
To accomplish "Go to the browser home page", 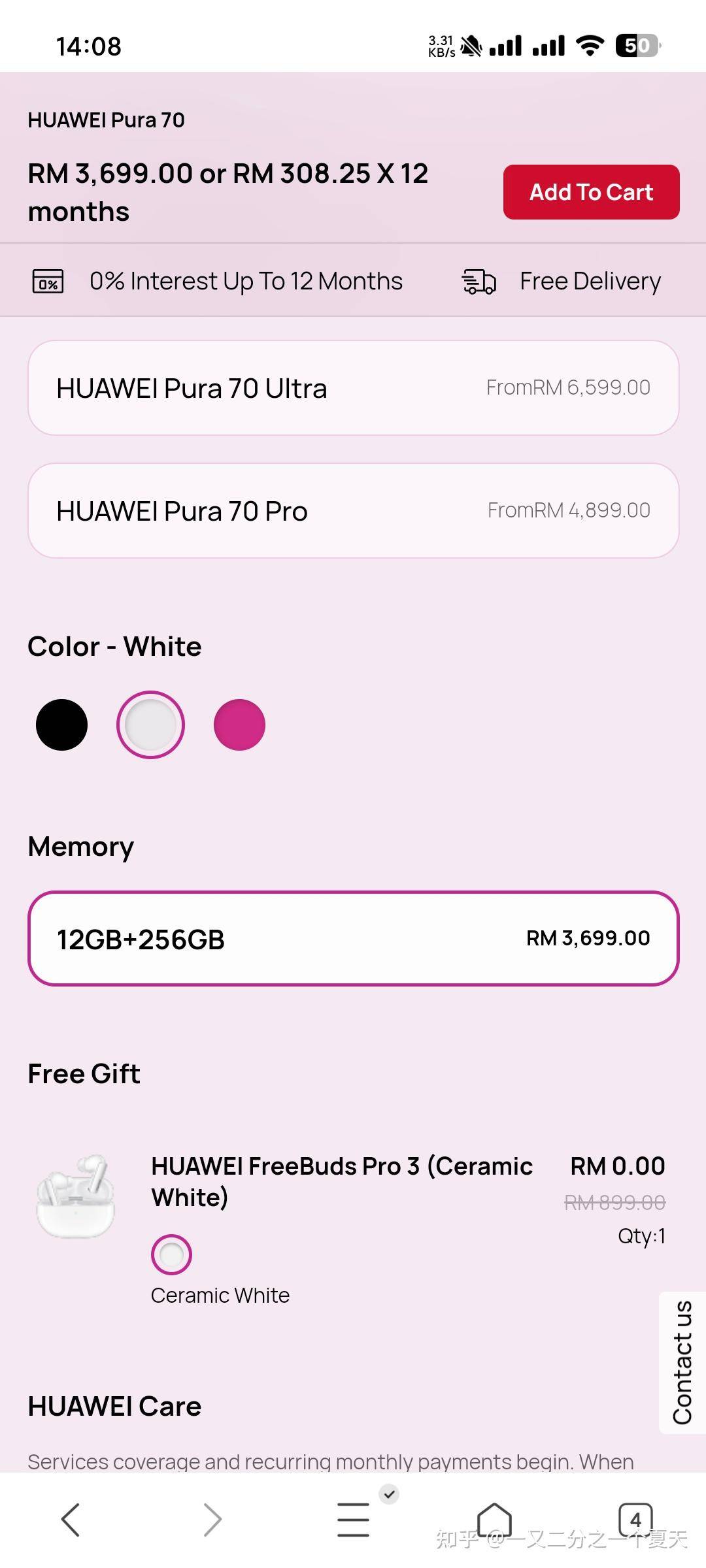I will coord(494,1520).
